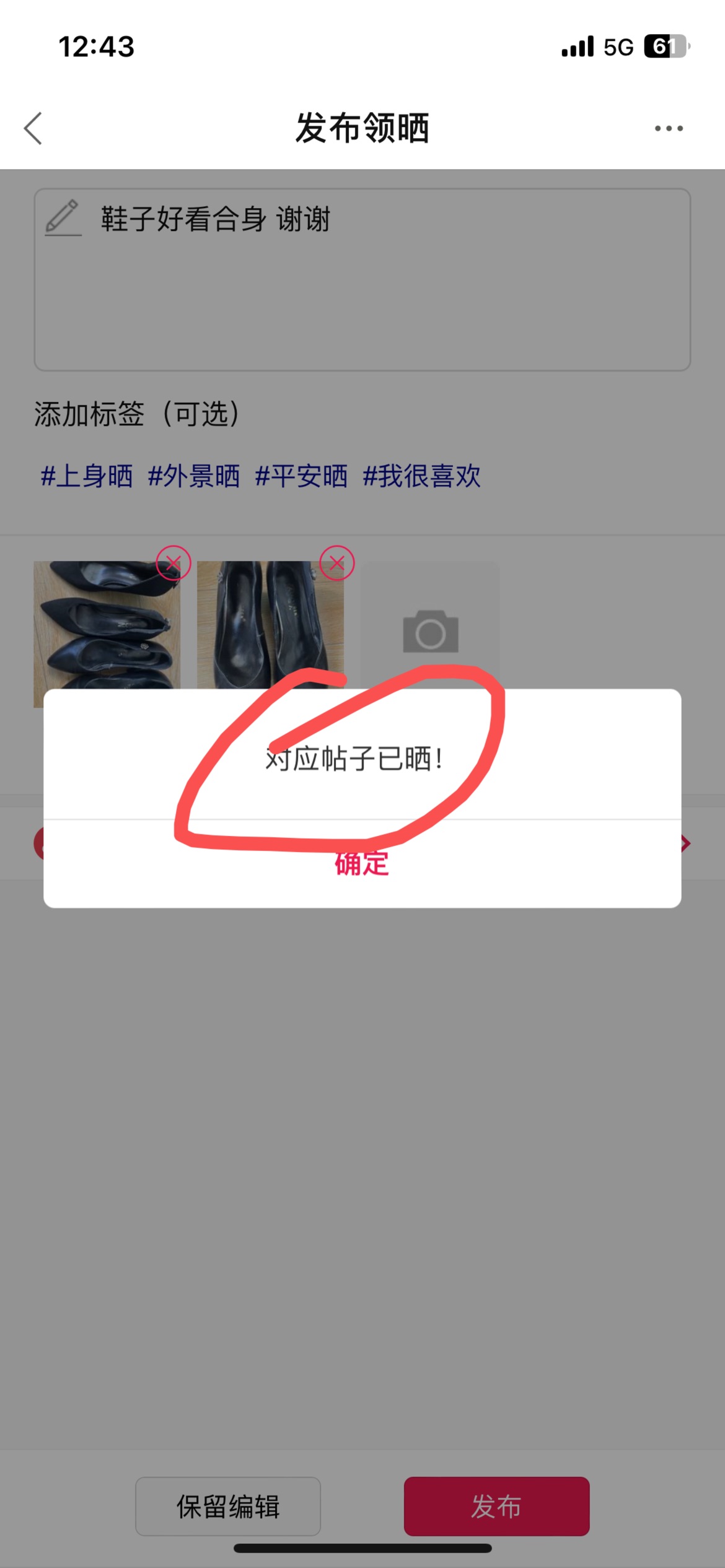Remove the first shoe photo

pyautogui.click(x=174, y=563)
